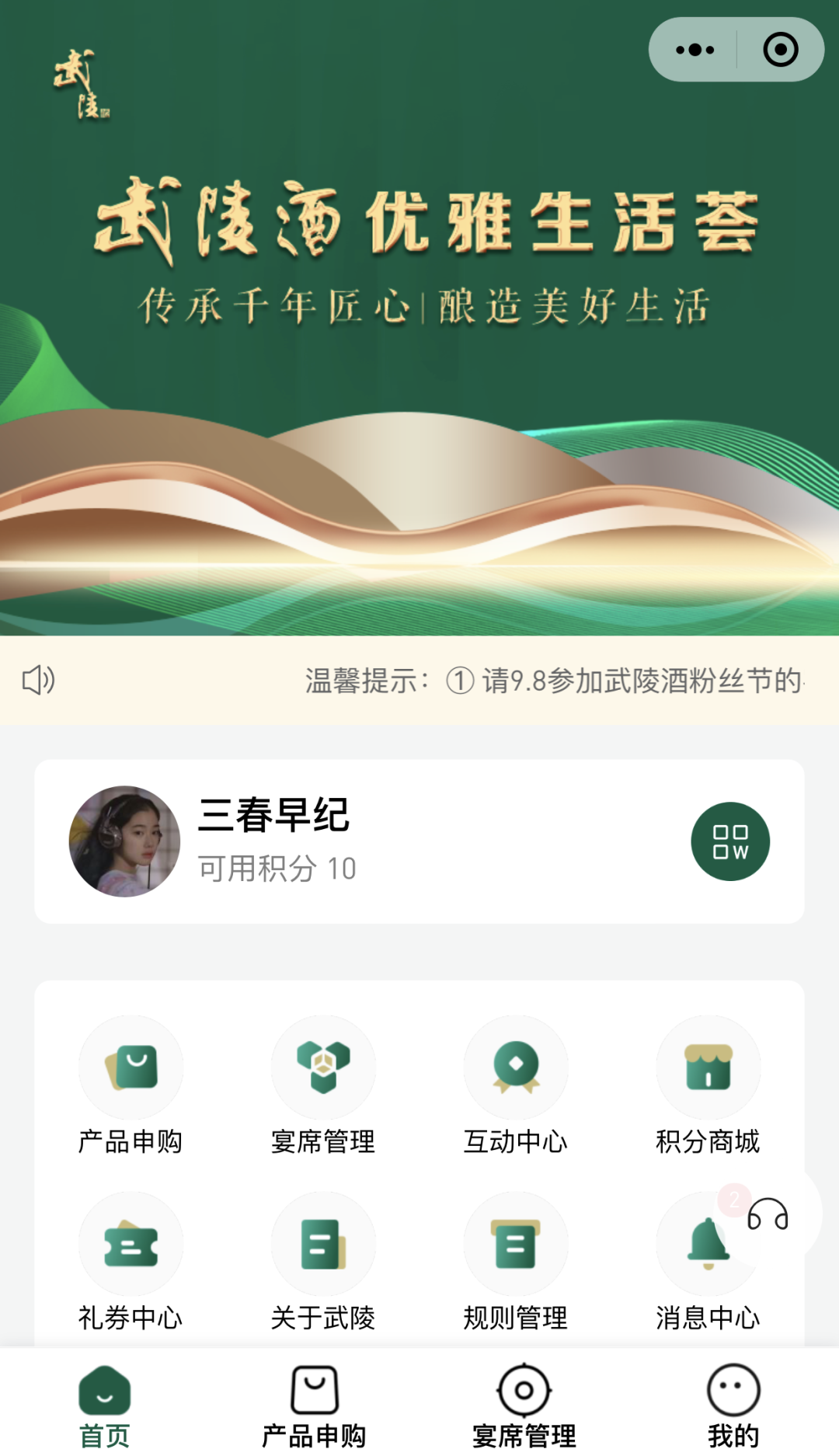Switch to the 宴席管理 bottom tab
This screenshot has height=1456, width=839.
click(x=524, y=1406)
